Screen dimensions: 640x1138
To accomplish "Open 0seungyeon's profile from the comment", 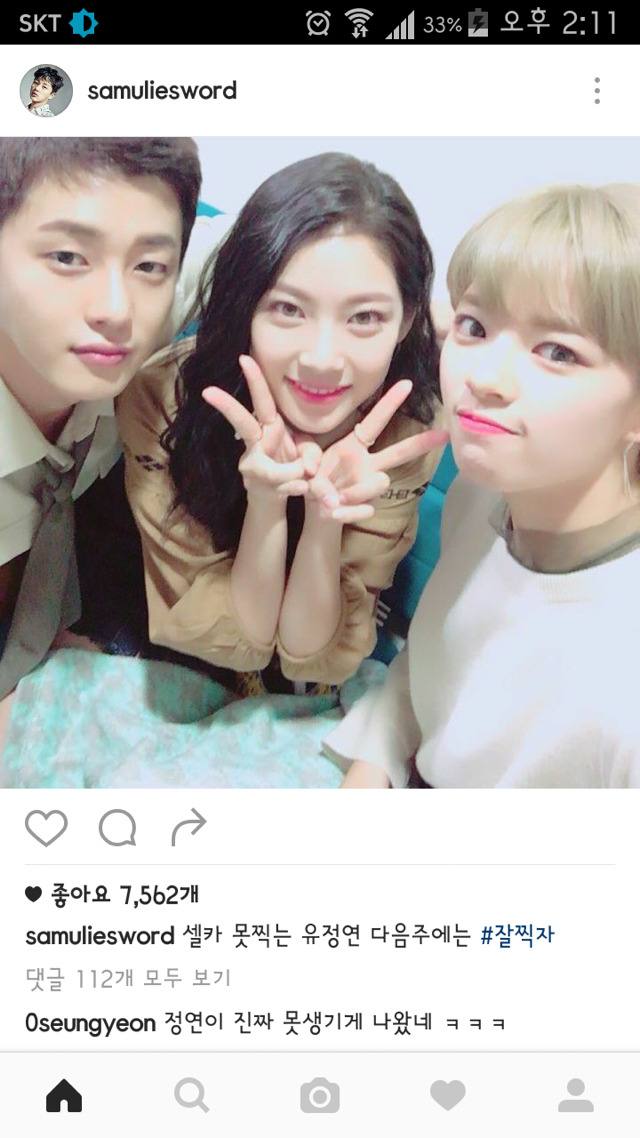I will [90, 1023].
